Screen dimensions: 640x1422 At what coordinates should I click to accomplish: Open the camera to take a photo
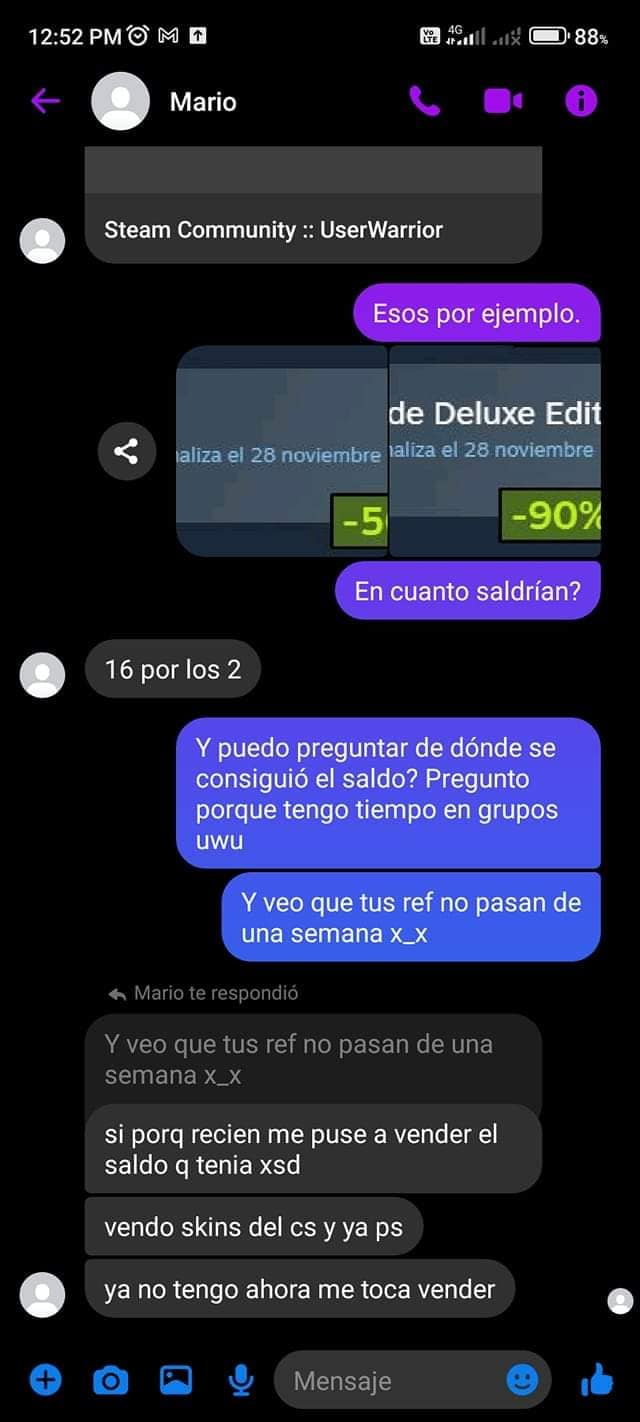(x=110, y=1381)
